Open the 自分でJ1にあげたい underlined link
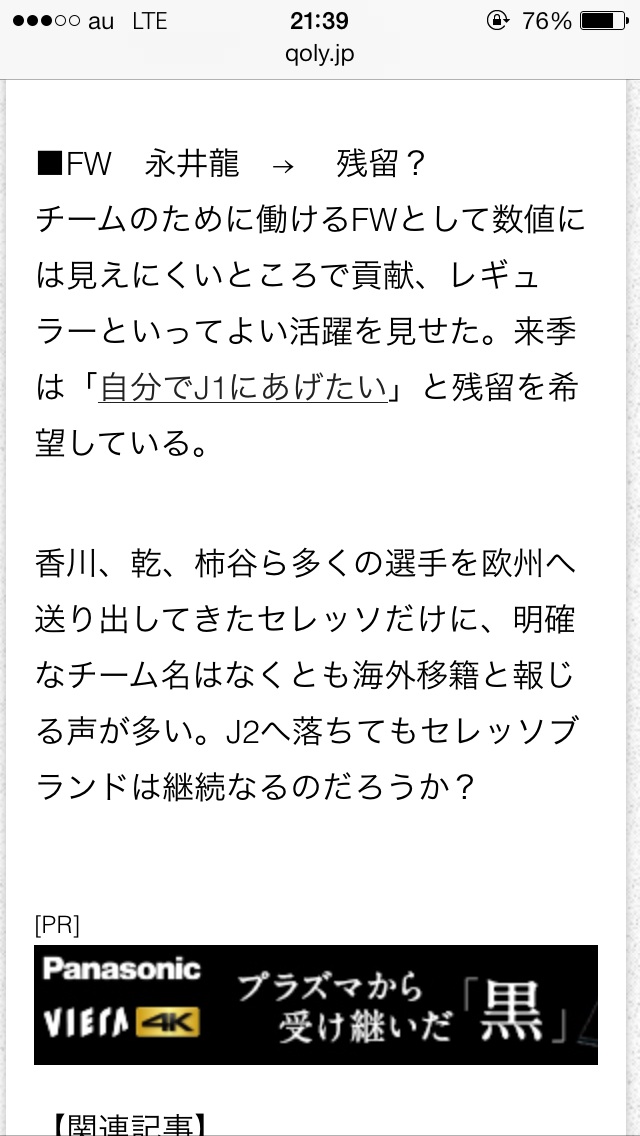Image resolution: width=640 pixels, height=1136 pixels. (243, 388)
